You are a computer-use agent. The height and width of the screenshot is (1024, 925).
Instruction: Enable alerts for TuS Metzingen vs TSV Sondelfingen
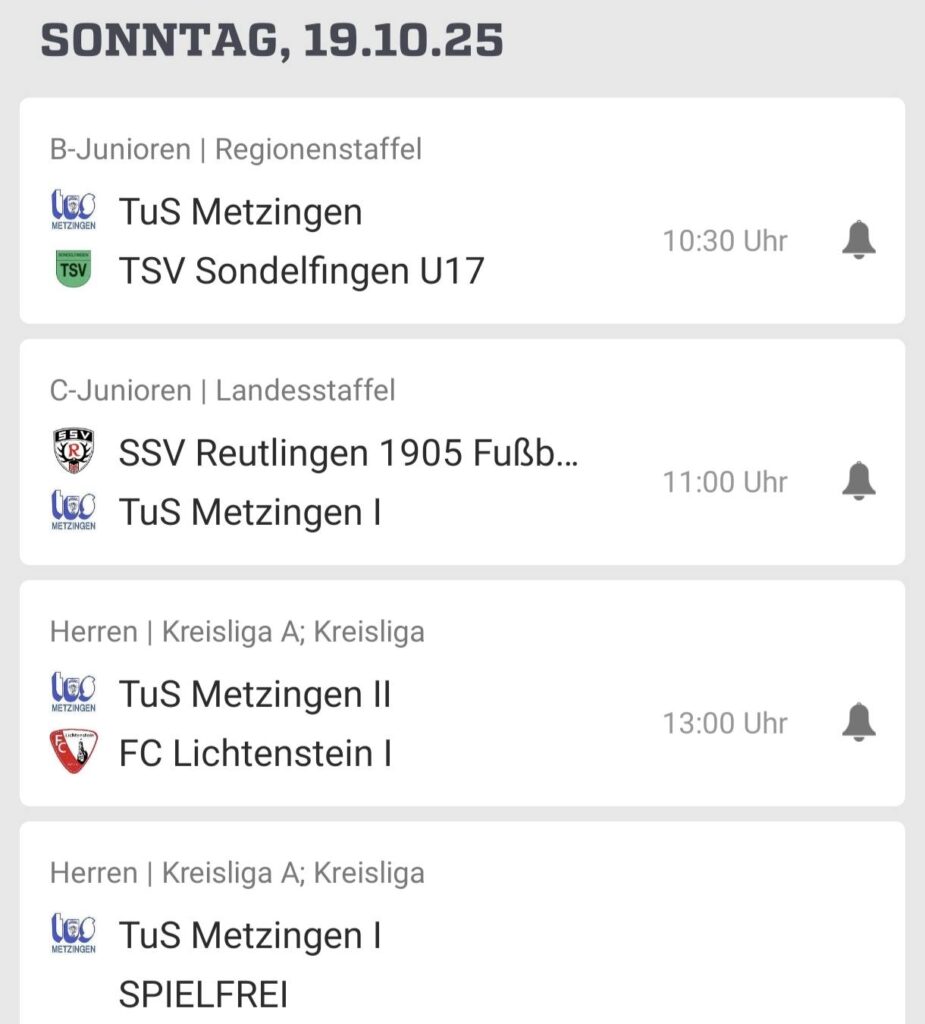pos(858,240)
